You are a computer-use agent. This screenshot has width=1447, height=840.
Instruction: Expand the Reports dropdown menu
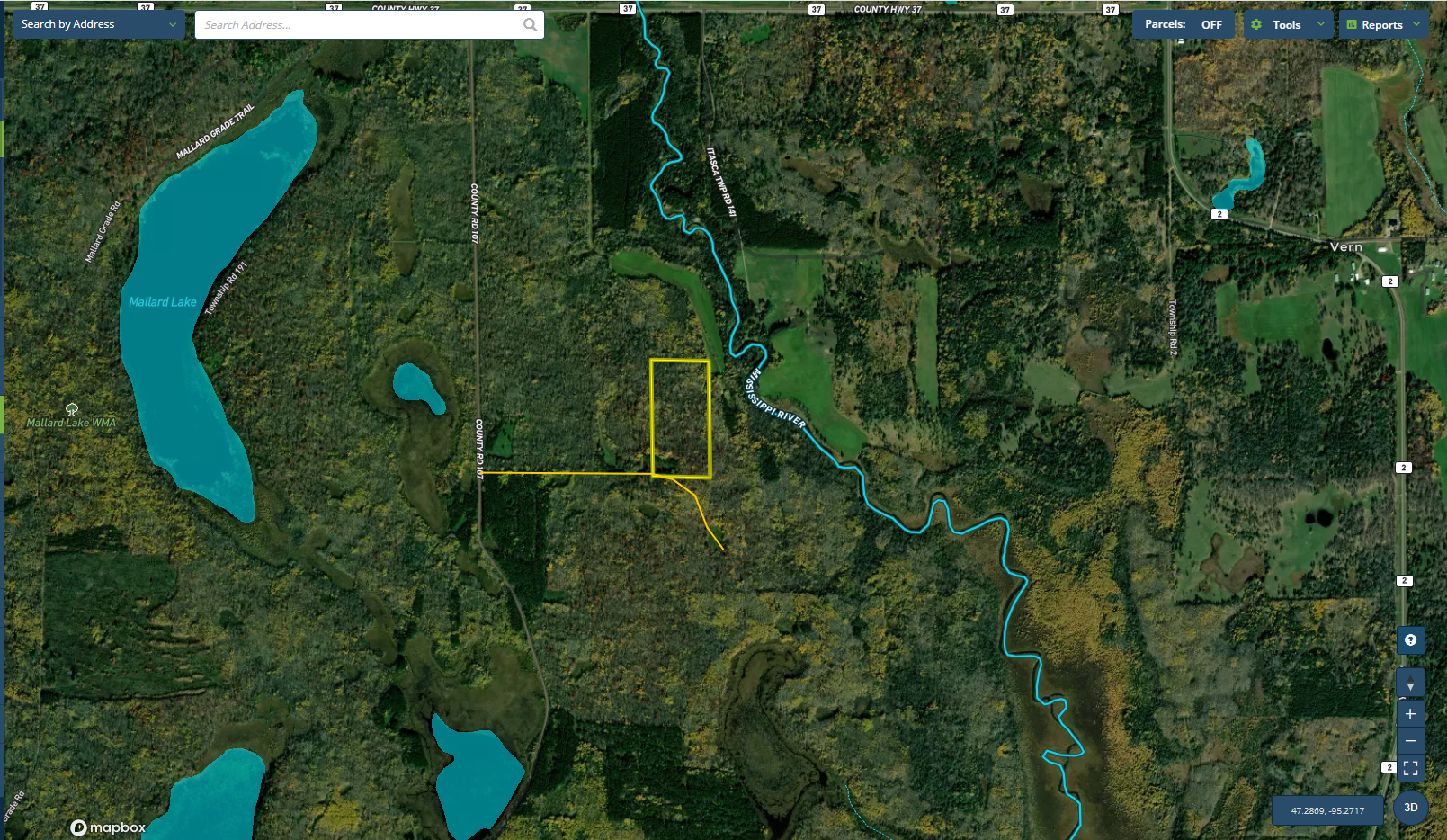[x=1382, y=25]
